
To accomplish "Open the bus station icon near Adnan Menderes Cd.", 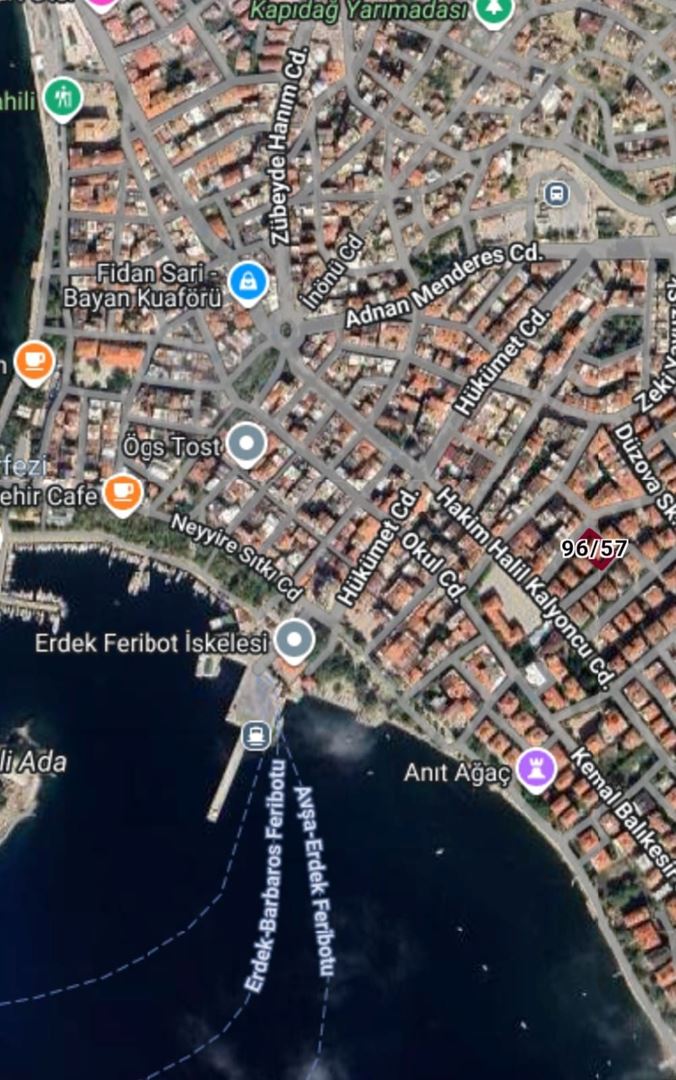I will point(557,192).
